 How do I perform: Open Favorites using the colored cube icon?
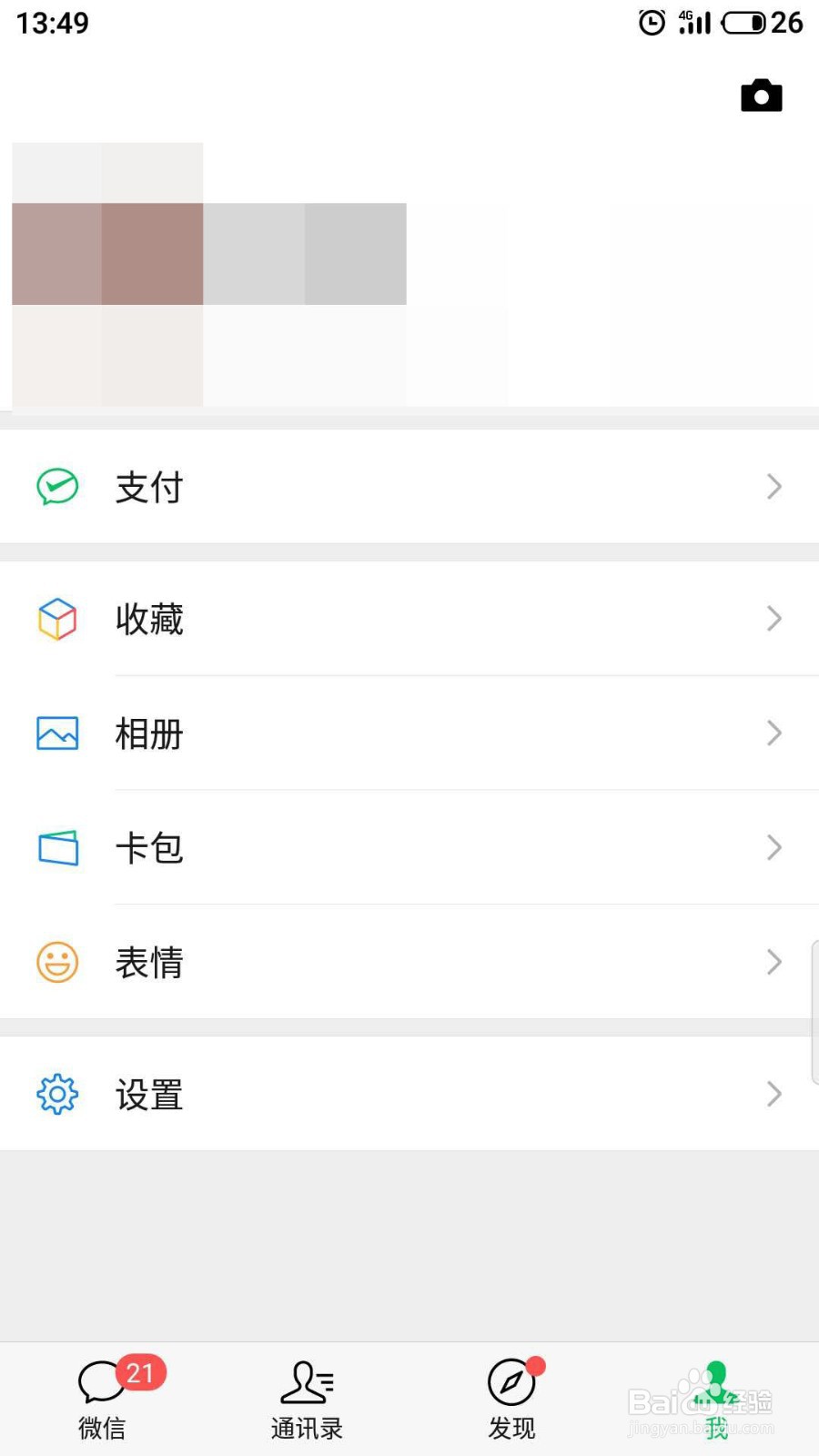tap(57, 619)
